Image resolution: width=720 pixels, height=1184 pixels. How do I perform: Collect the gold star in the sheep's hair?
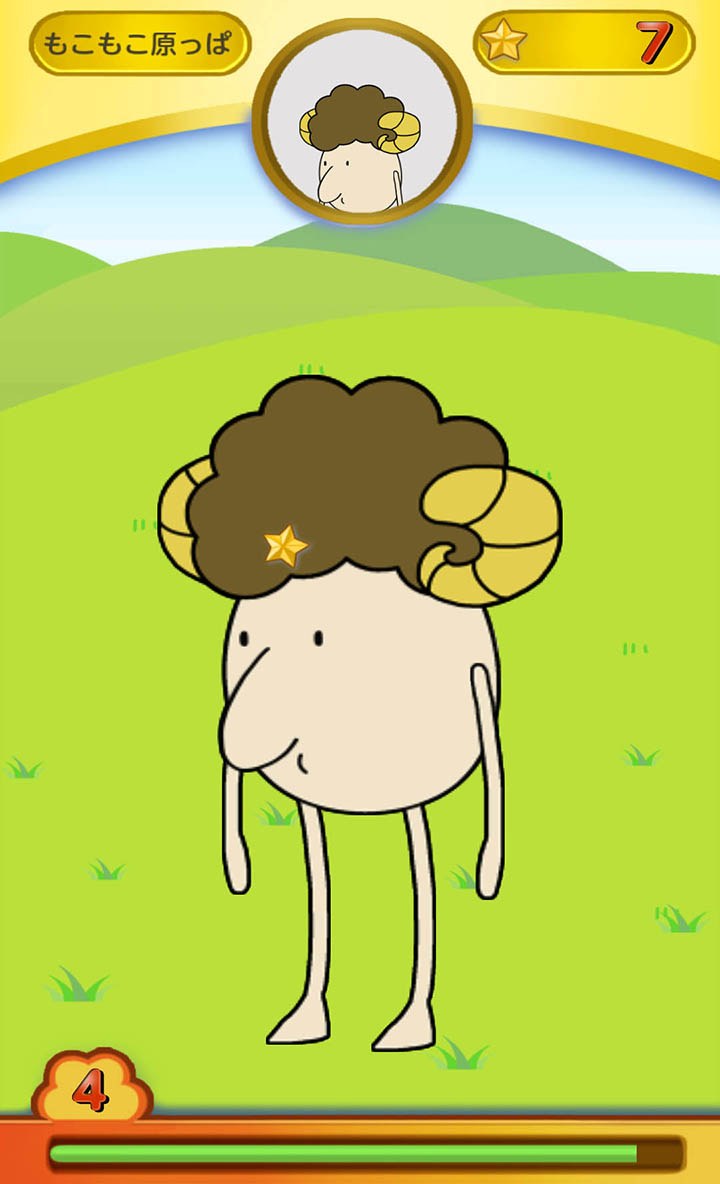pos(285,546)
